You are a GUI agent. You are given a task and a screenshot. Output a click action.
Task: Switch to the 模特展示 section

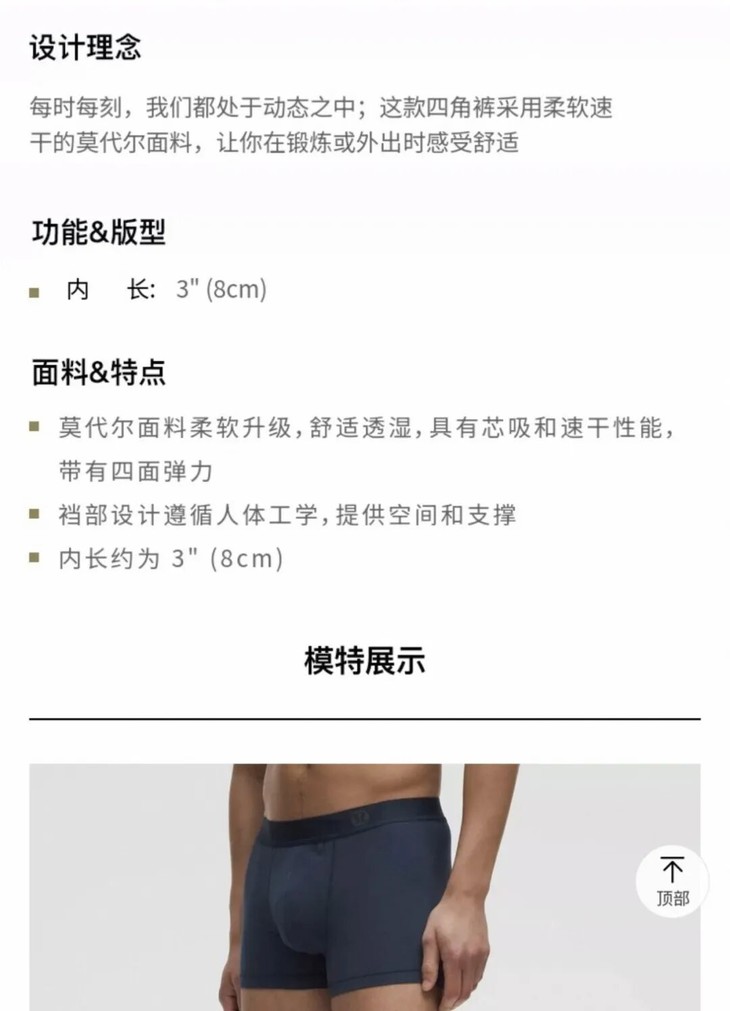tap(364, 662)
